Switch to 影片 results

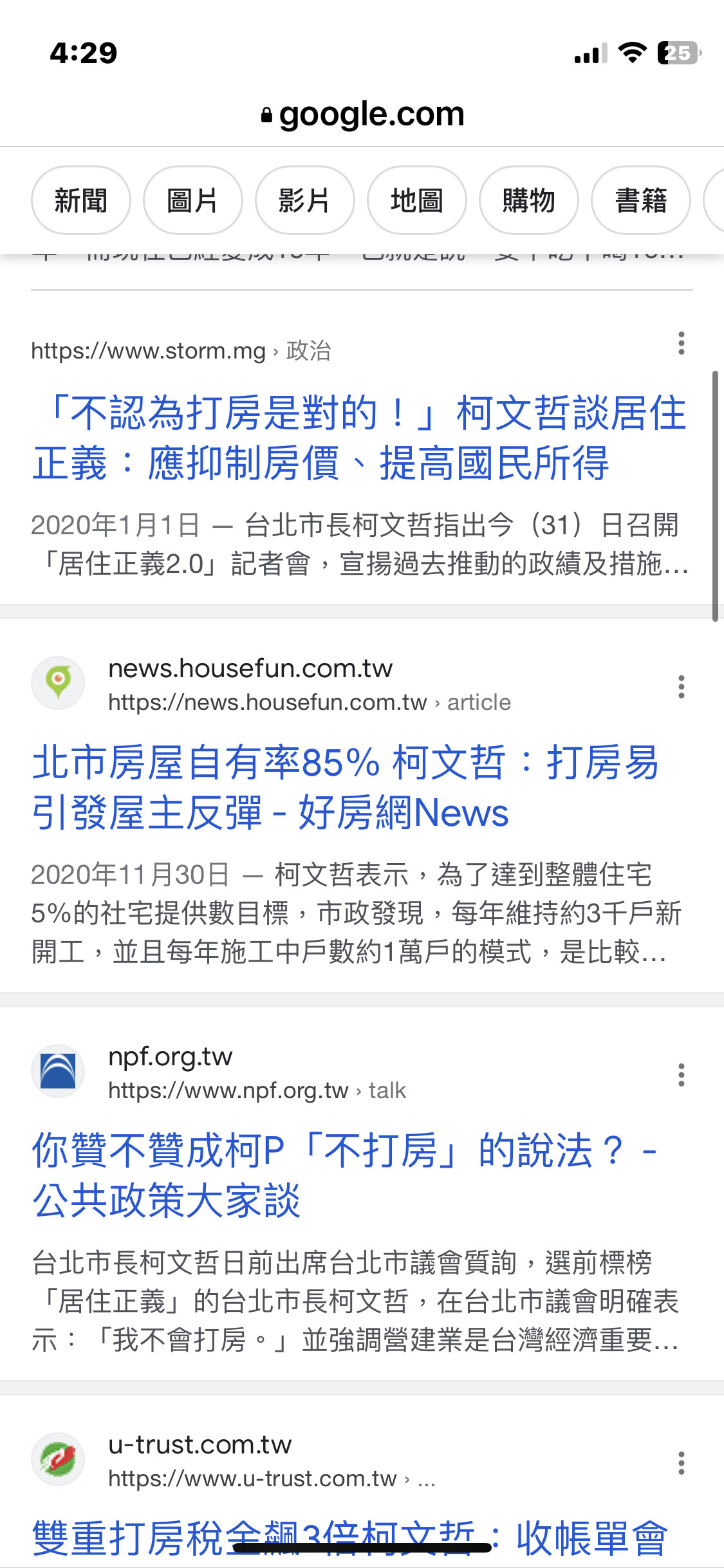point(305,201)
